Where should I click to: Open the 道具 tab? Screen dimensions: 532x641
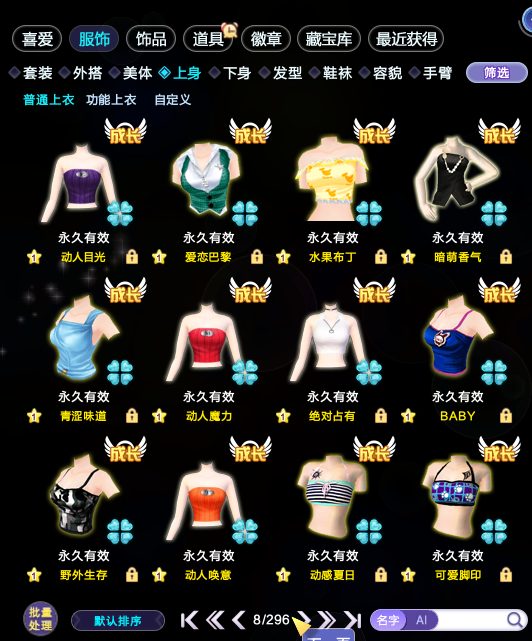(208, 39)
